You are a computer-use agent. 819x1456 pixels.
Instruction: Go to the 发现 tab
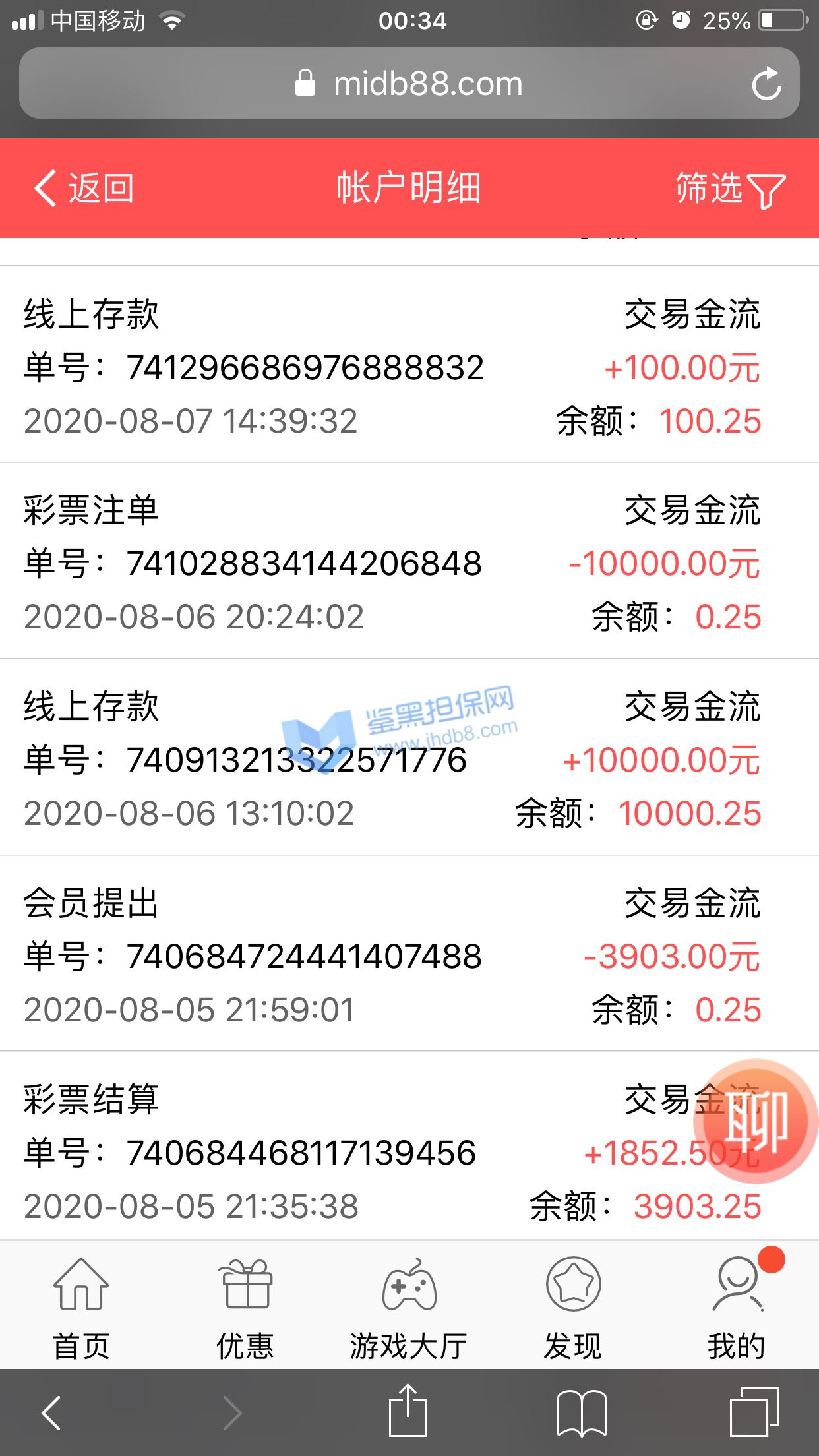pyautogui.click(x=573, y=1308)
